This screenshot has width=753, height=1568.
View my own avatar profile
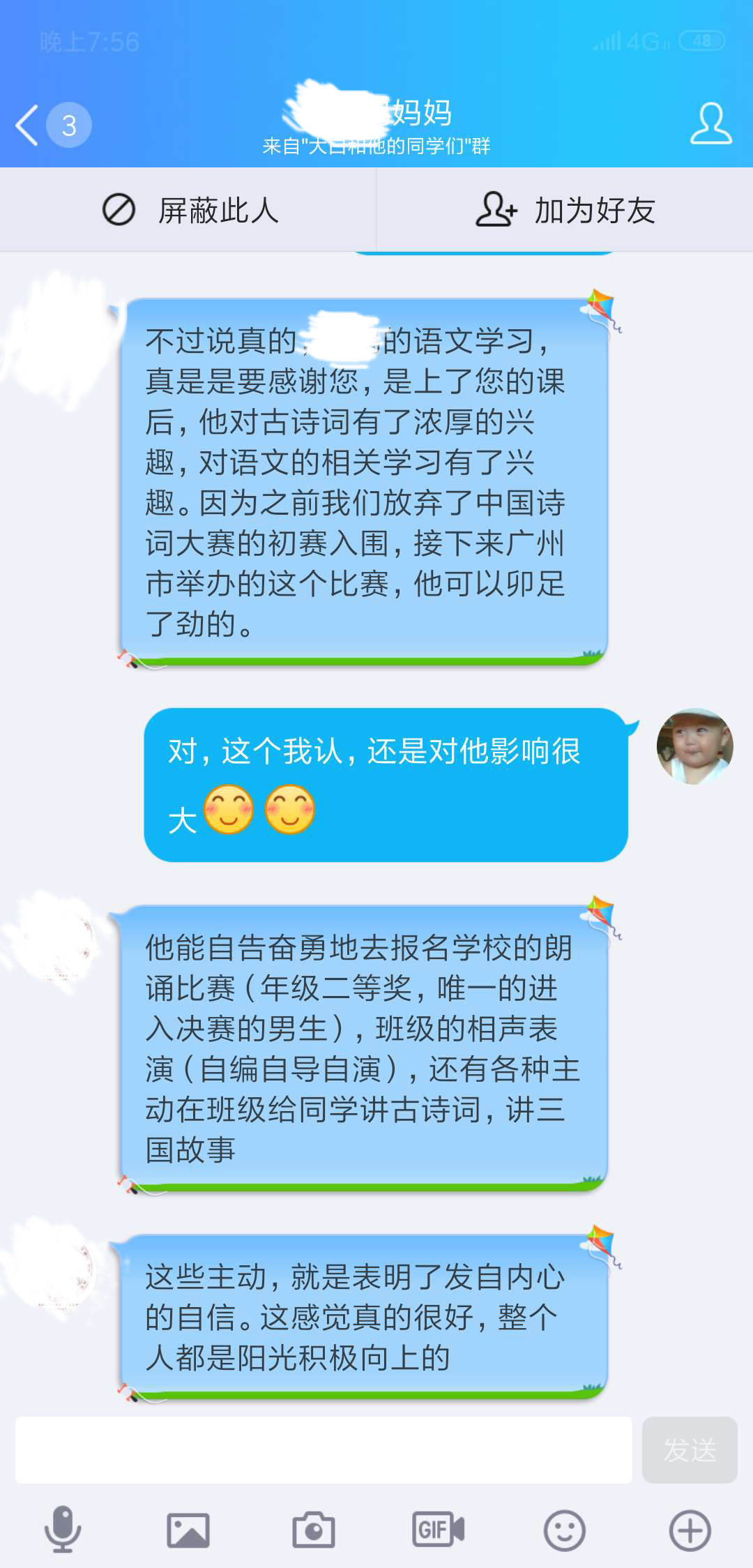pyautogui.click(x=694, y=746)
